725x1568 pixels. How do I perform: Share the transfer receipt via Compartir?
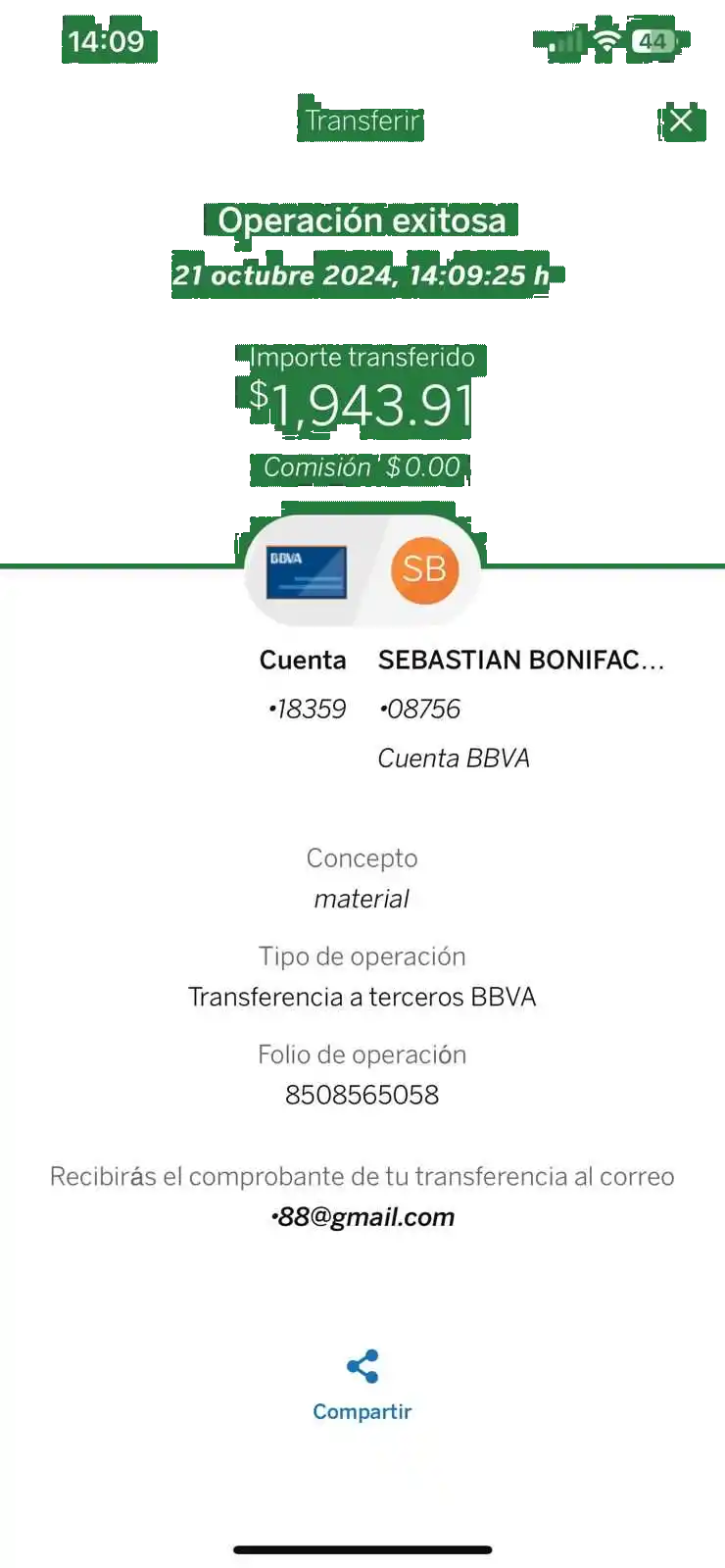tap(362, 1384)
